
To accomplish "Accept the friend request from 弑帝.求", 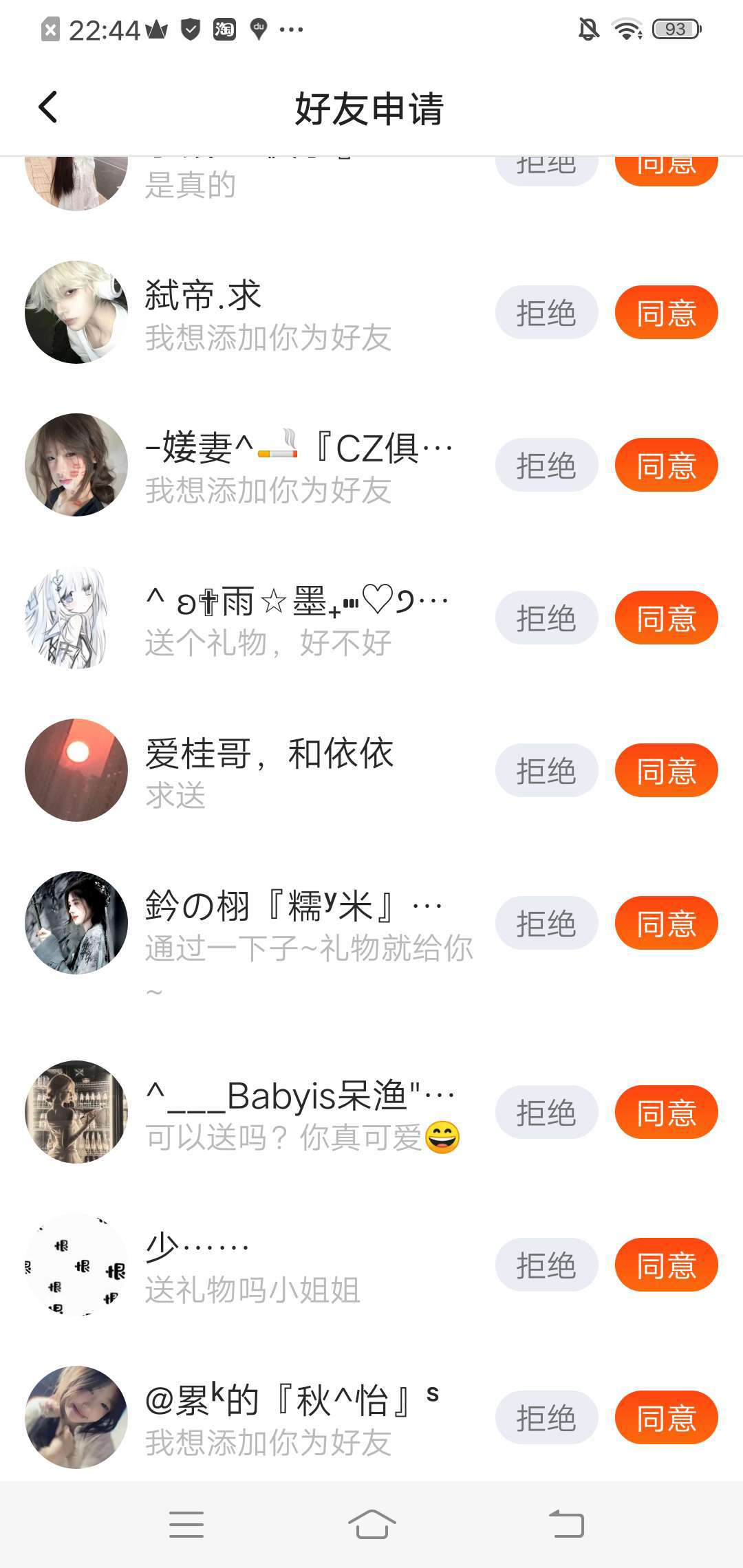I will 666,313.
